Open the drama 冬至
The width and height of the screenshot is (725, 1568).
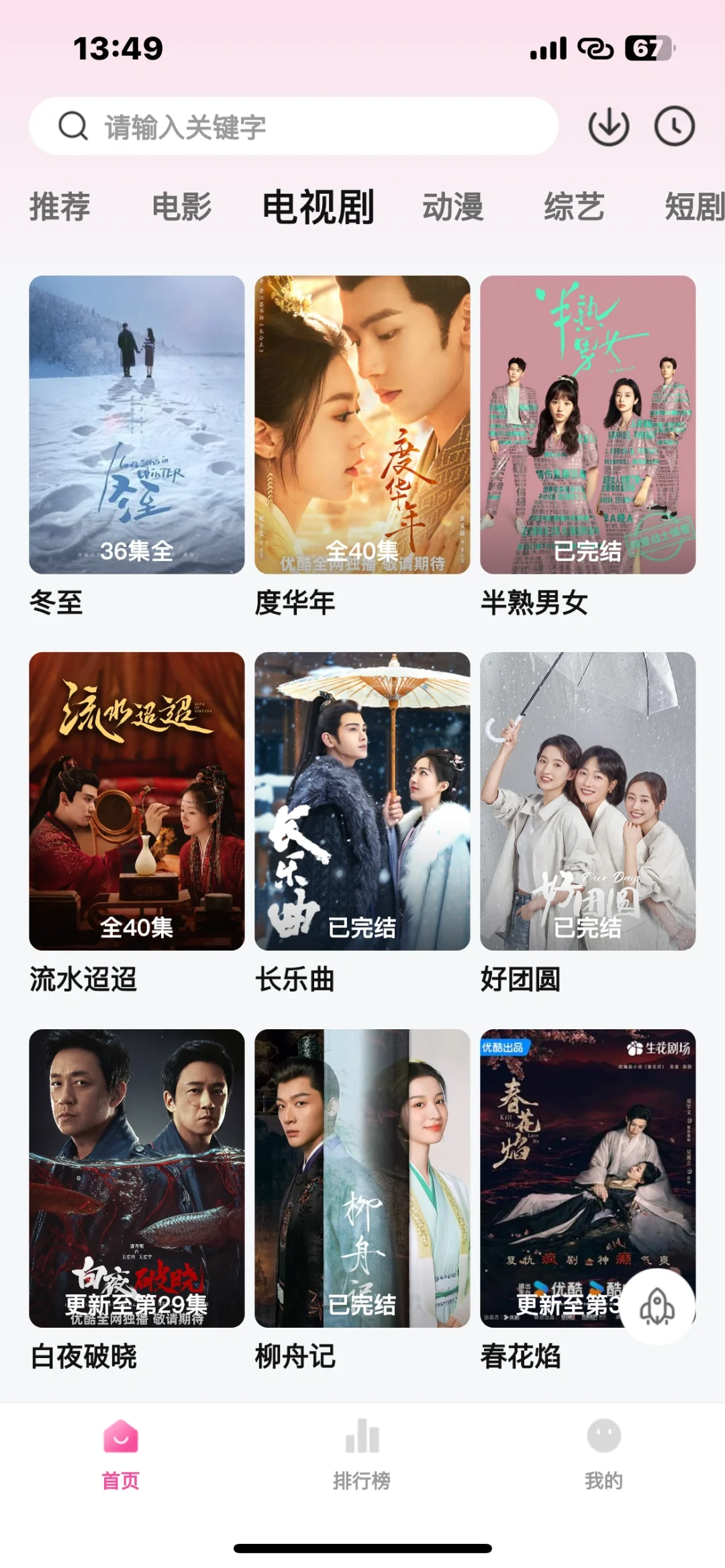[x=136, y=424]
